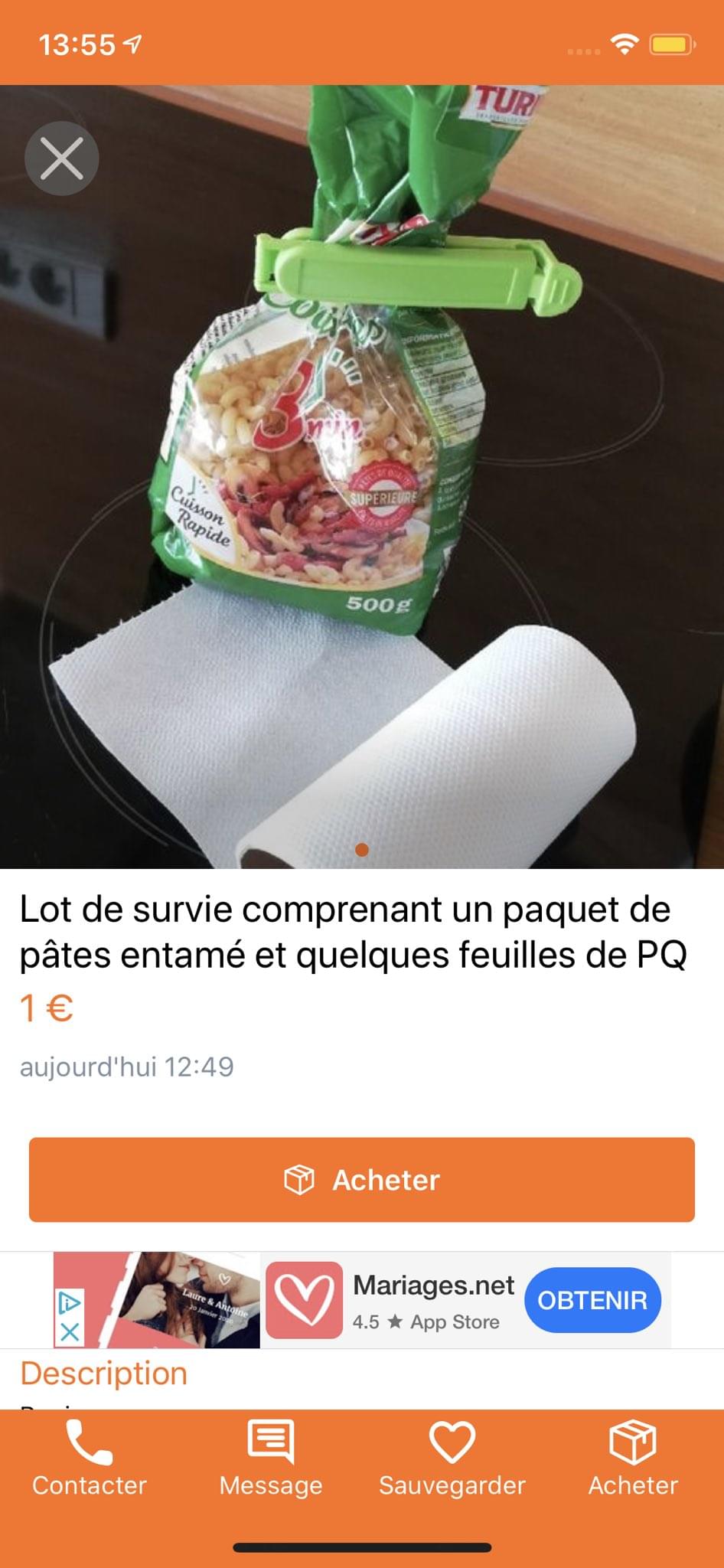Tap OBTENIR on the Mariages.net ad
Image resolution: width=724 pixels, height=1568 pixels.
coord(592,1300)
